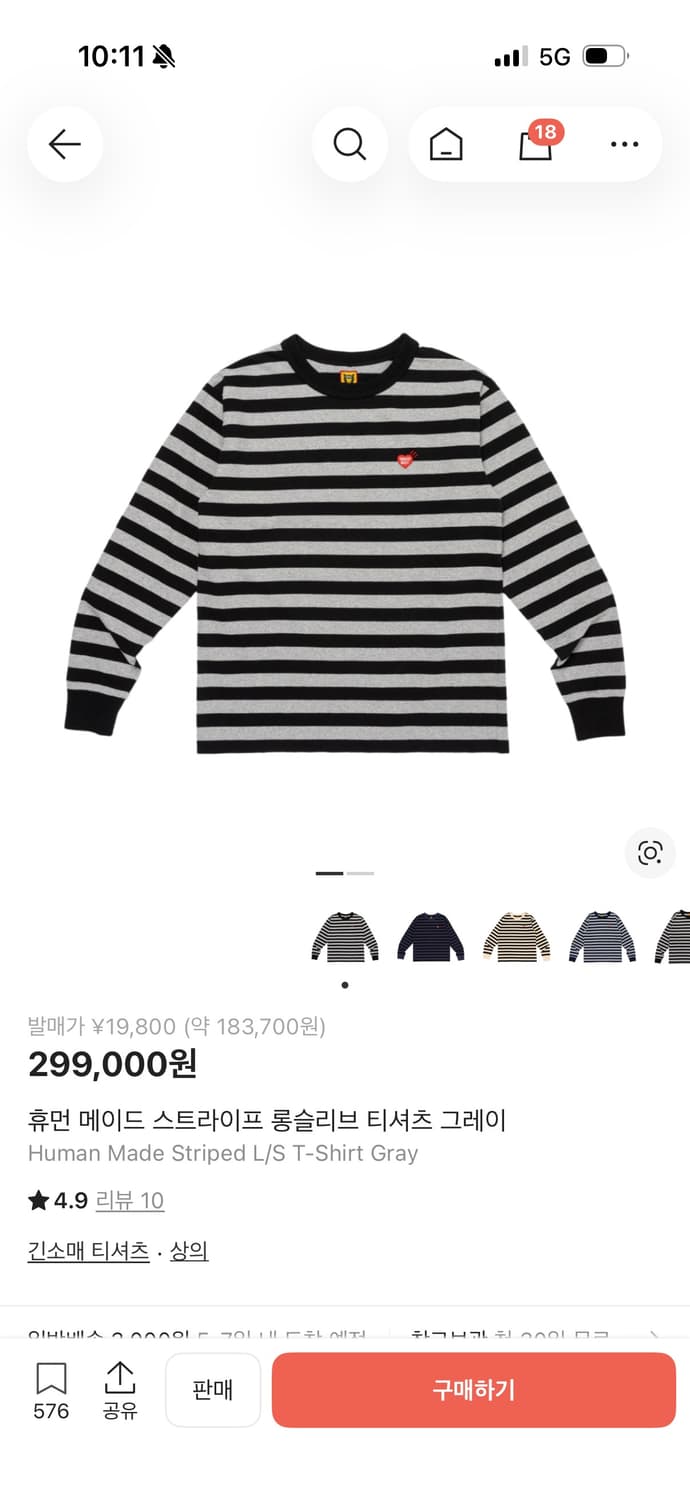The image size is (690, 1500).
Task: Bookmark this item with 576 saves
Action: tap(51, 1391)
